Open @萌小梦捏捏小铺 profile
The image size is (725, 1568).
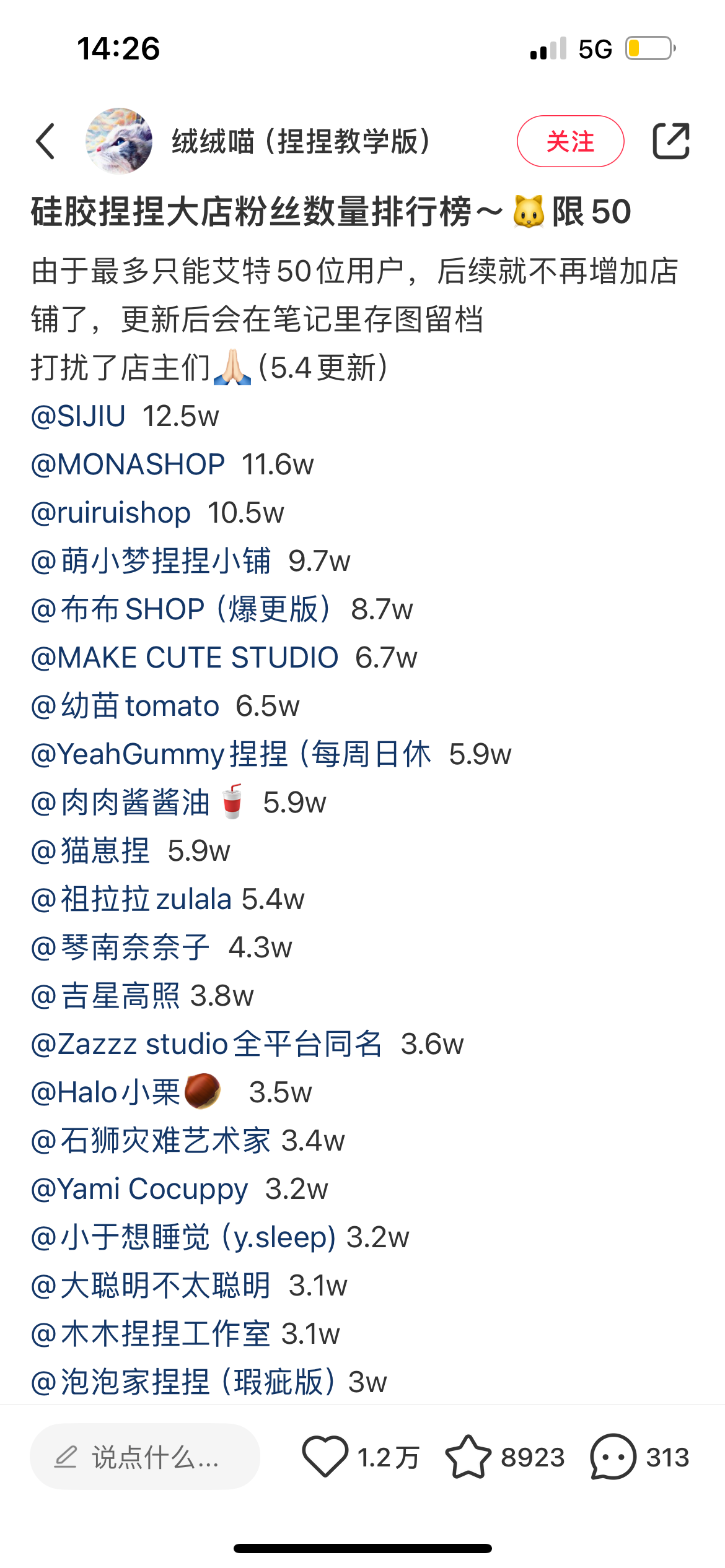tap(151, 561)
